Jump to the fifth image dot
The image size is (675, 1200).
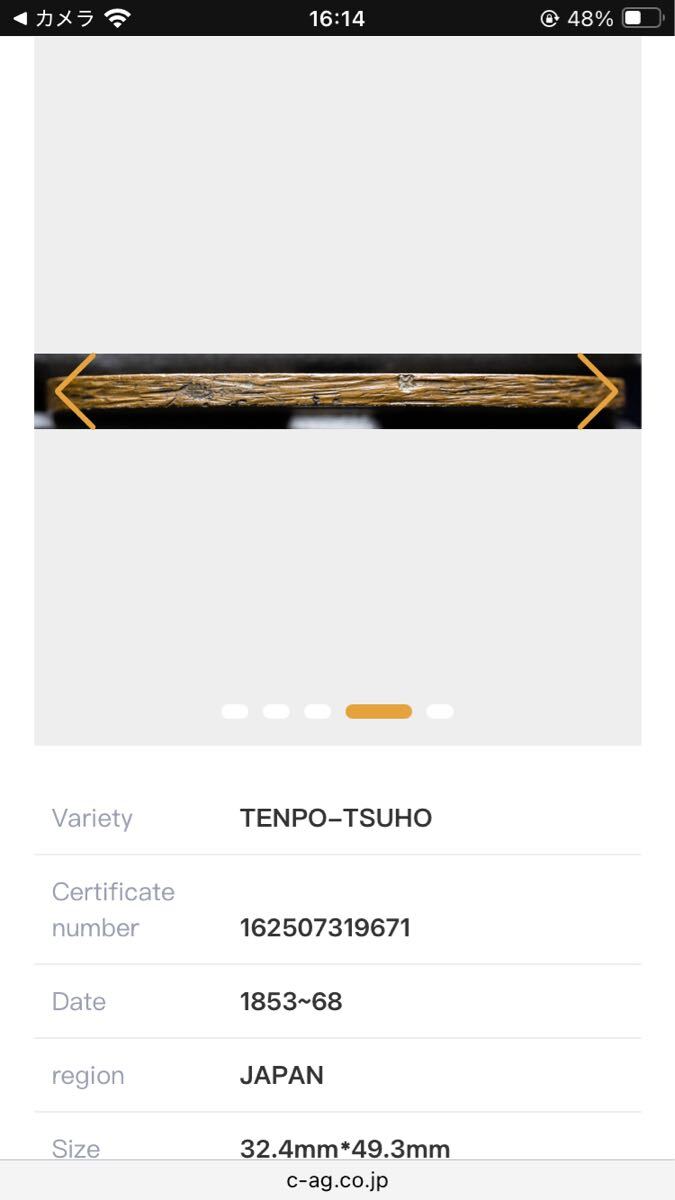point(440,711)
